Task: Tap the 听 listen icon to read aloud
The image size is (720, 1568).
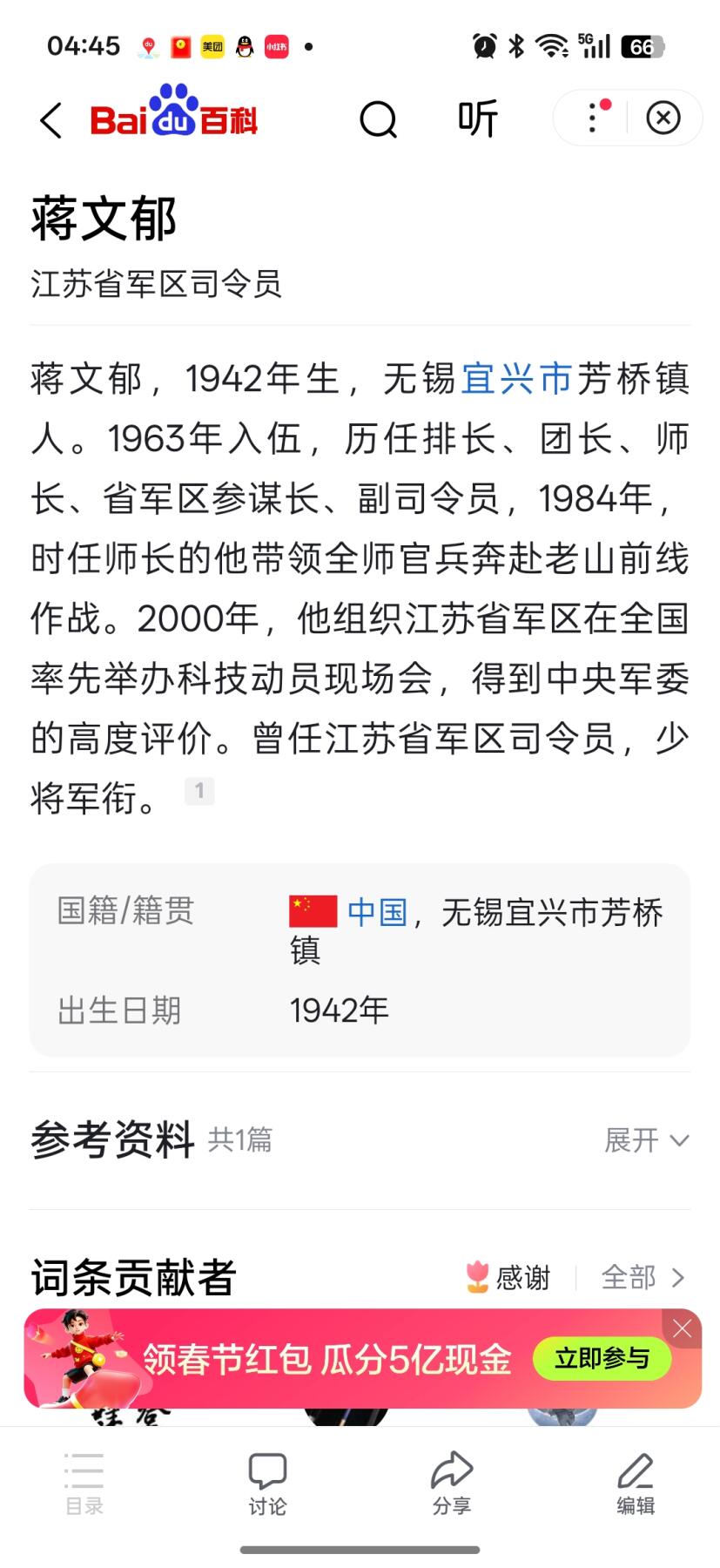Action: pyautogui.click(x=477, y=118)
